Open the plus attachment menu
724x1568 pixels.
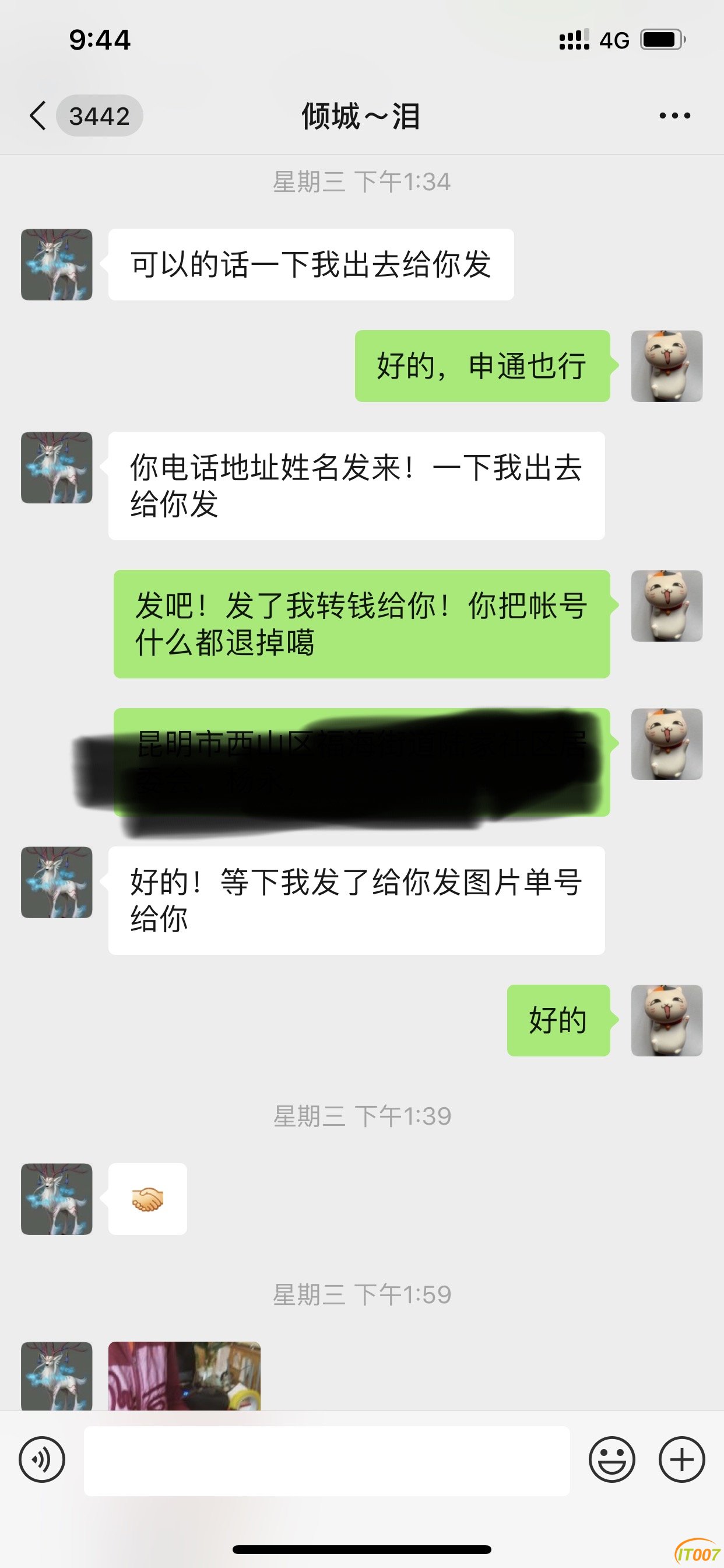pos(681,1459)
